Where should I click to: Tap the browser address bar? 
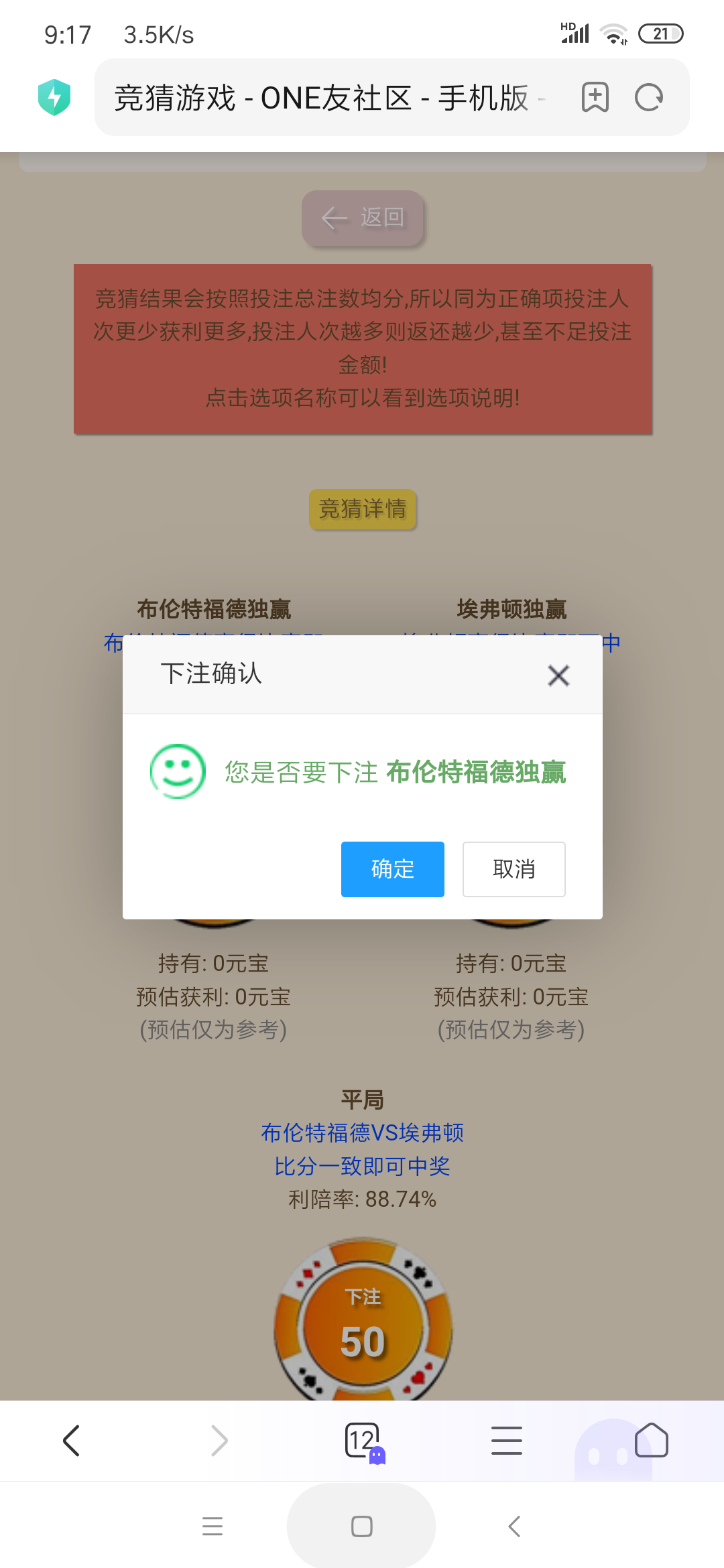click(328, 98)
